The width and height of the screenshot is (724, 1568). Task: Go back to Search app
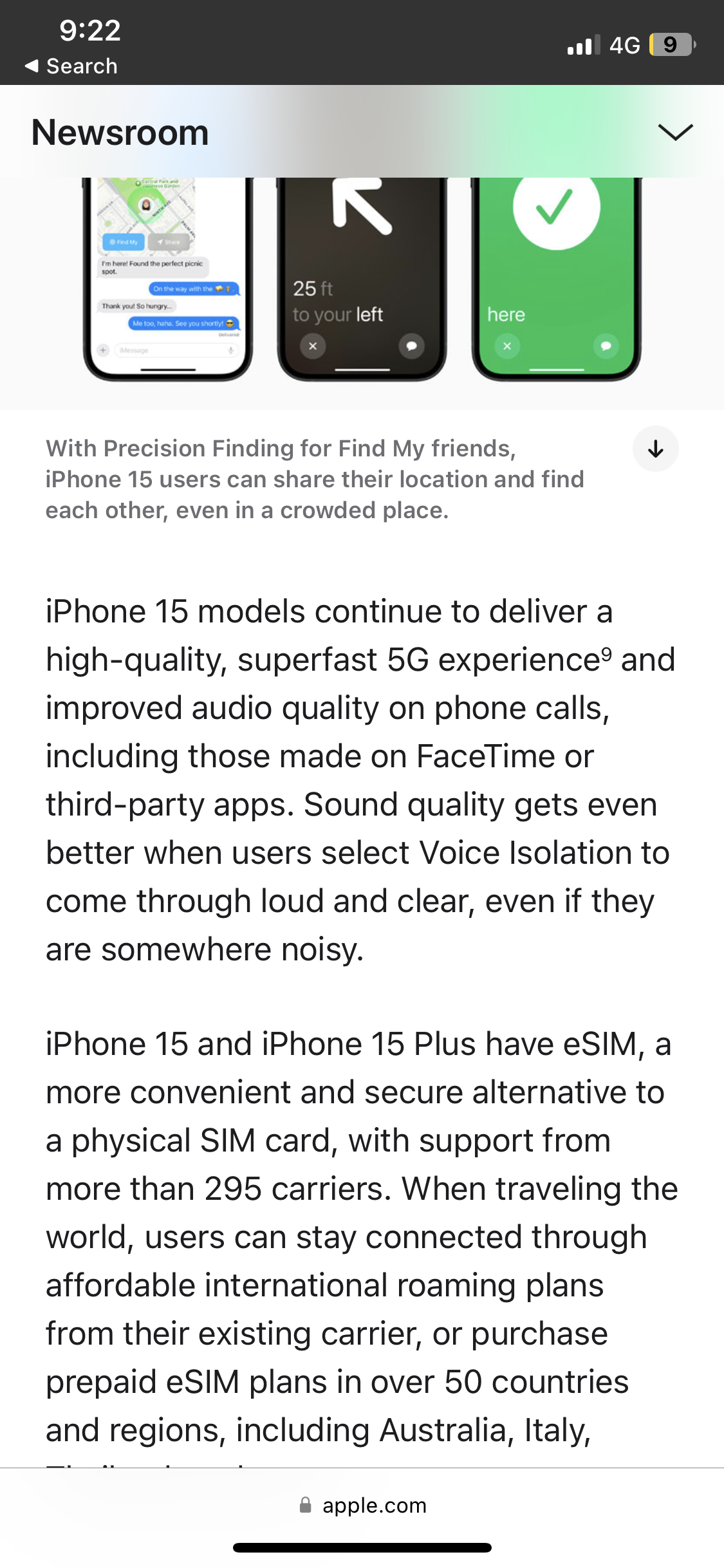[71, 66]
